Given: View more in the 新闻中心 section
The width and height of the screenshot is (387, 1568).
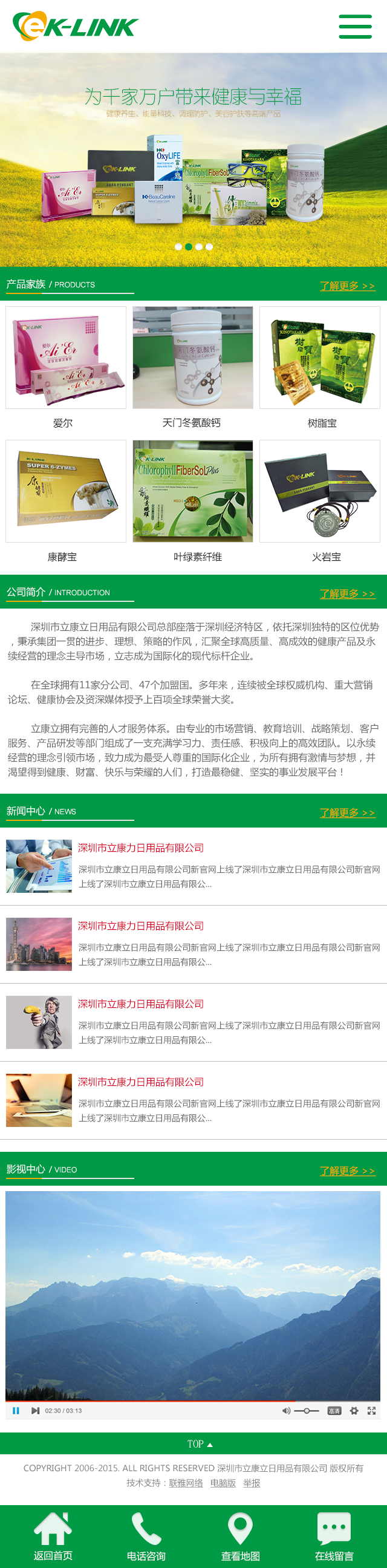Looking at the screenshot, I should tap(348, 812).
